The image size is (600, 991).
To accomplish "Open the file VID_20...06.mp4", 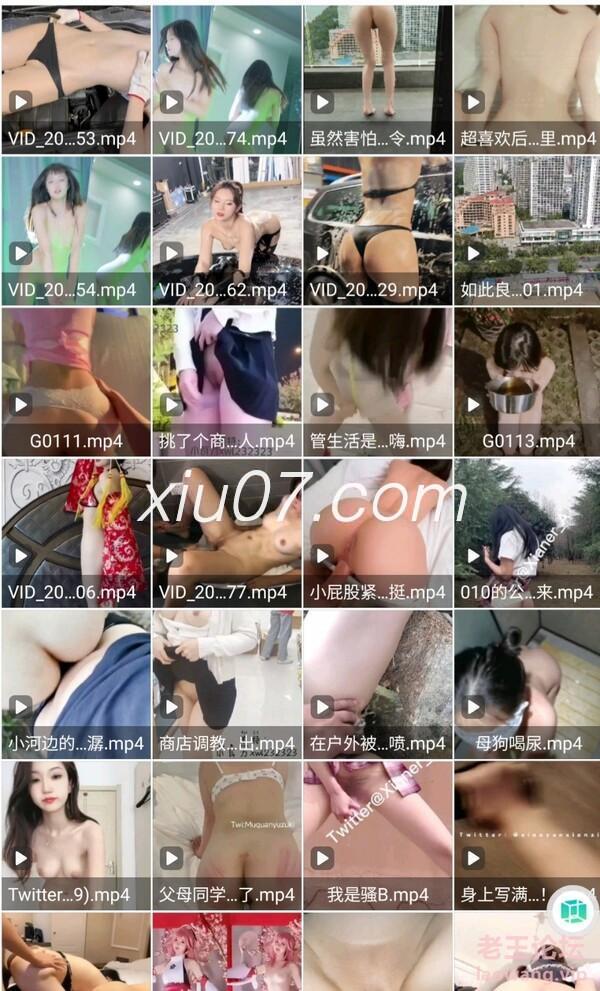I will click(75, 532).
